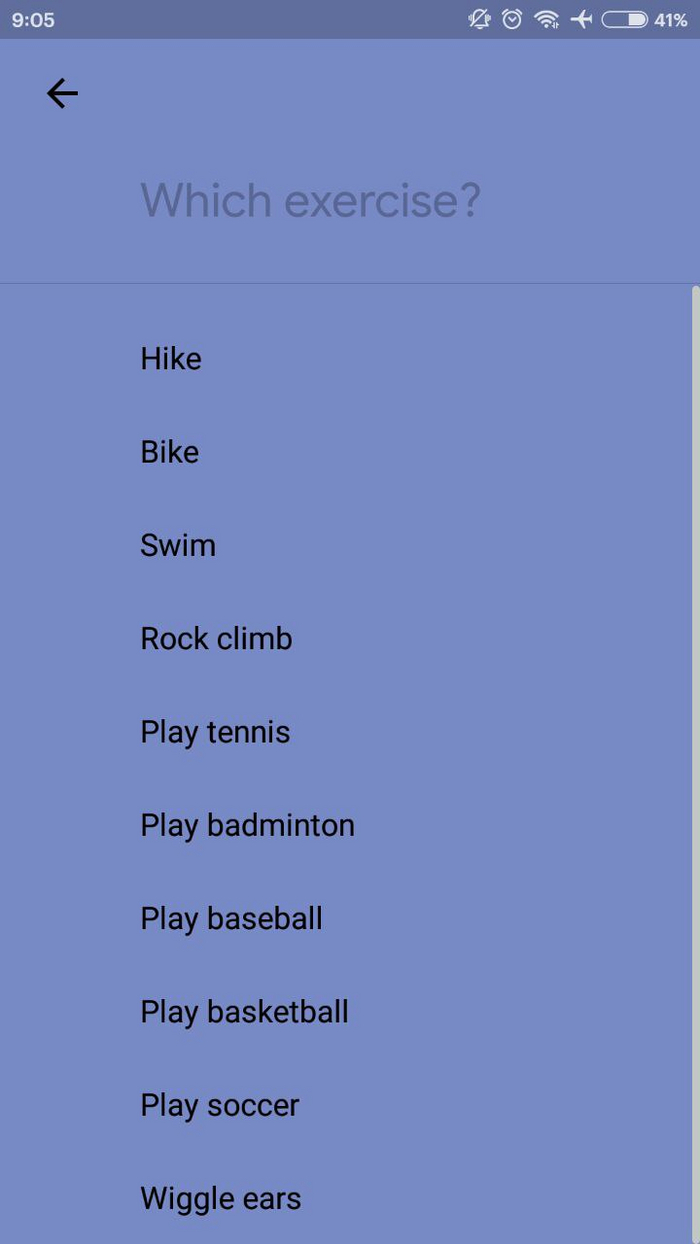Image resolution: width=700 pixels, height=1244 pixels.
Task: Pick the Play baseball option
Action: (x=231, y=918)
